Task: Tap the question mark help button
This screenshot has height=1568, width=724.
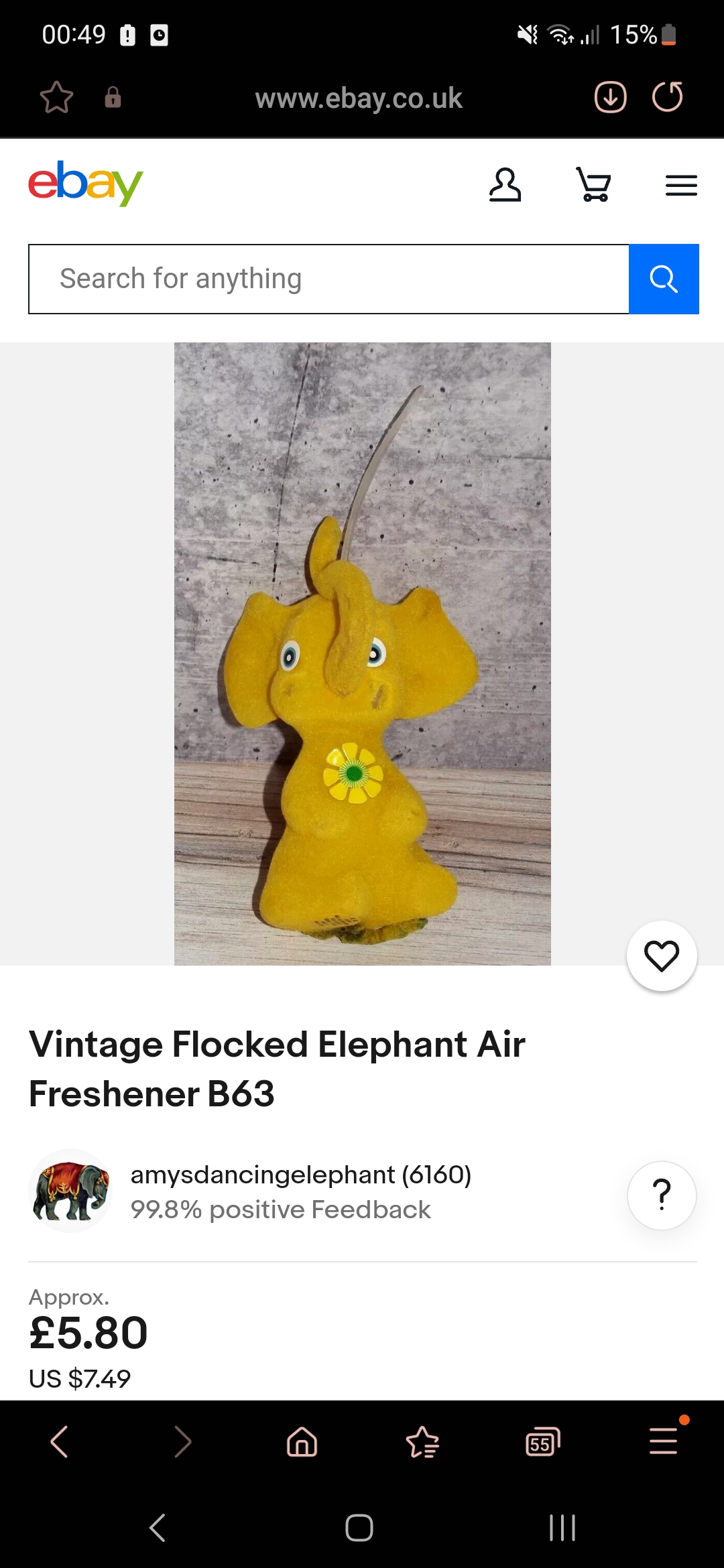Action: coord(662,1195)
